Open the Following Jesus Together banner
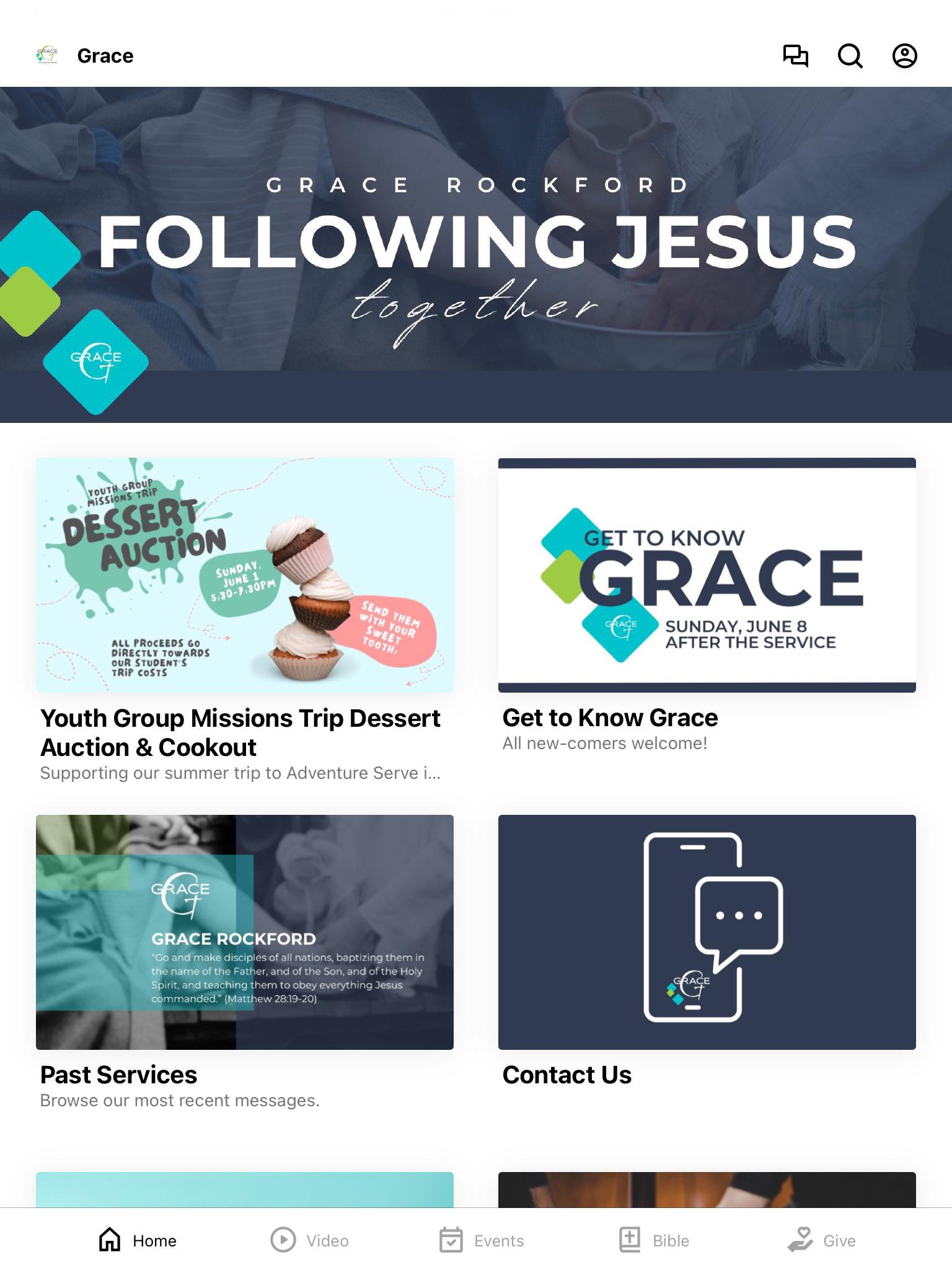The height and width of the screenshot is (1270, 952). 476,254
